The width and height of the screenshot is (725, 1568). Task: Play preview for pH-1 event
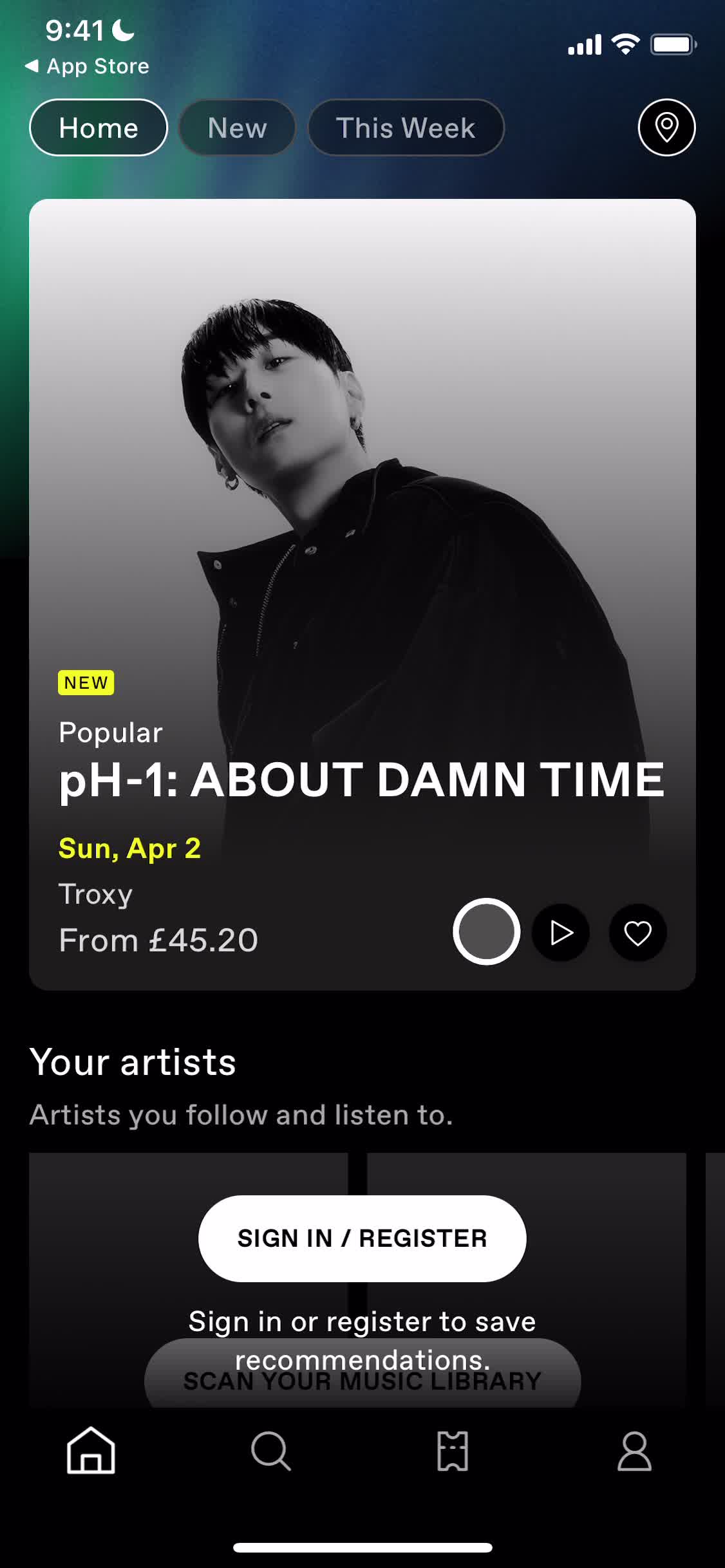click(561, 933)
